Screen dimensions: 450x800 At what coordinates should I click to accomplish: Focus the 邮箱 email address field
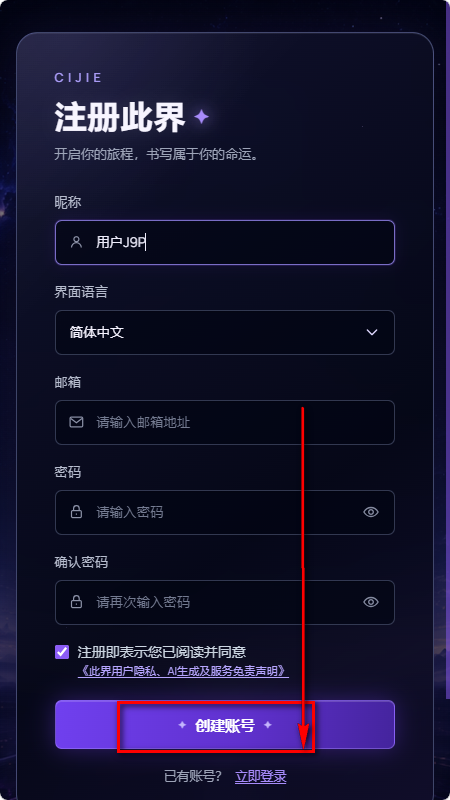224,422
